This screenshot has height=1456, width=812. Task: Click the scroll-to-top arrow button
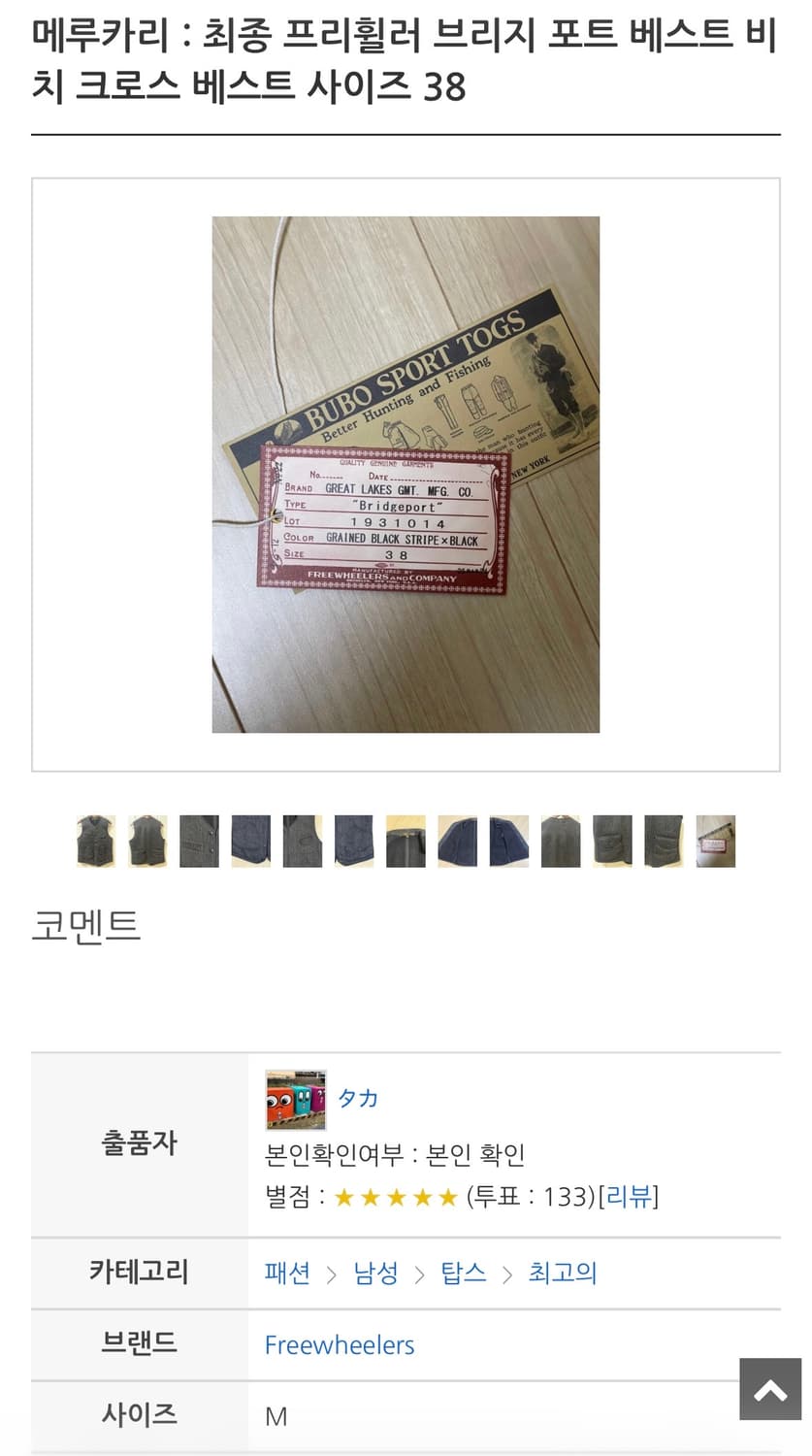[x=769, y=1390]
